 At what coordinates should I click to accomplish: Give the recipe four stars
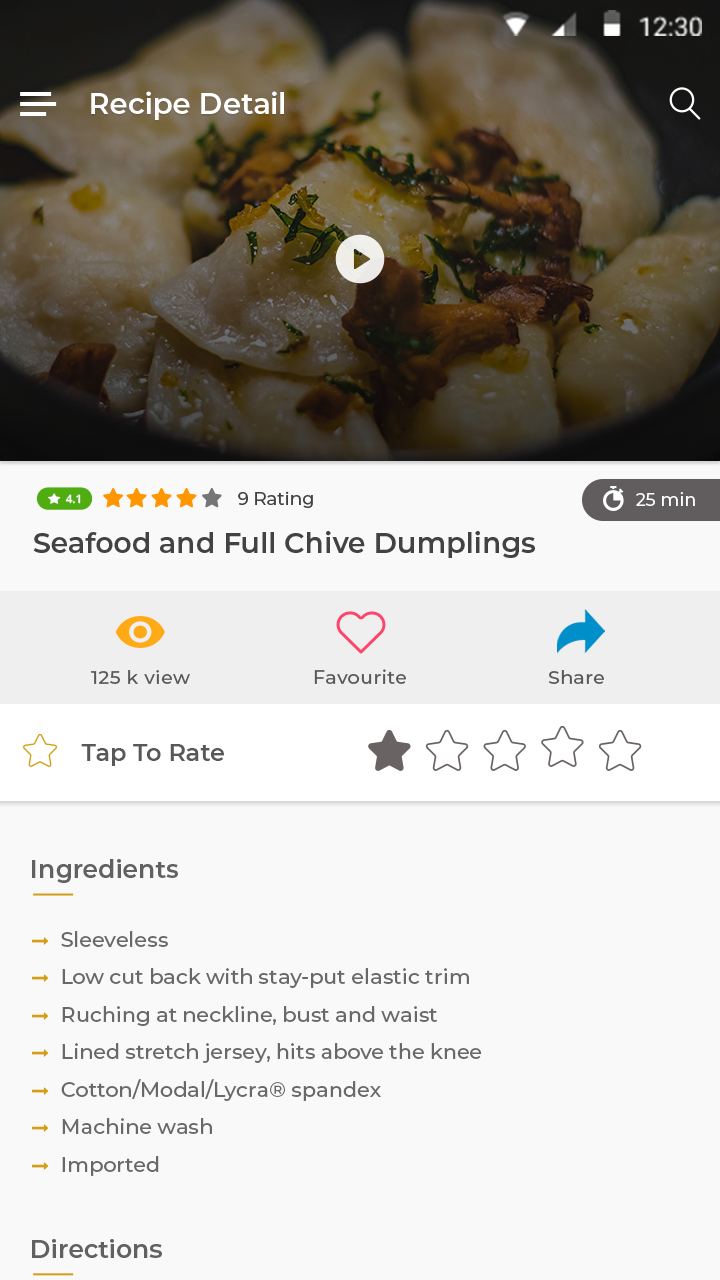click(562, 748)
